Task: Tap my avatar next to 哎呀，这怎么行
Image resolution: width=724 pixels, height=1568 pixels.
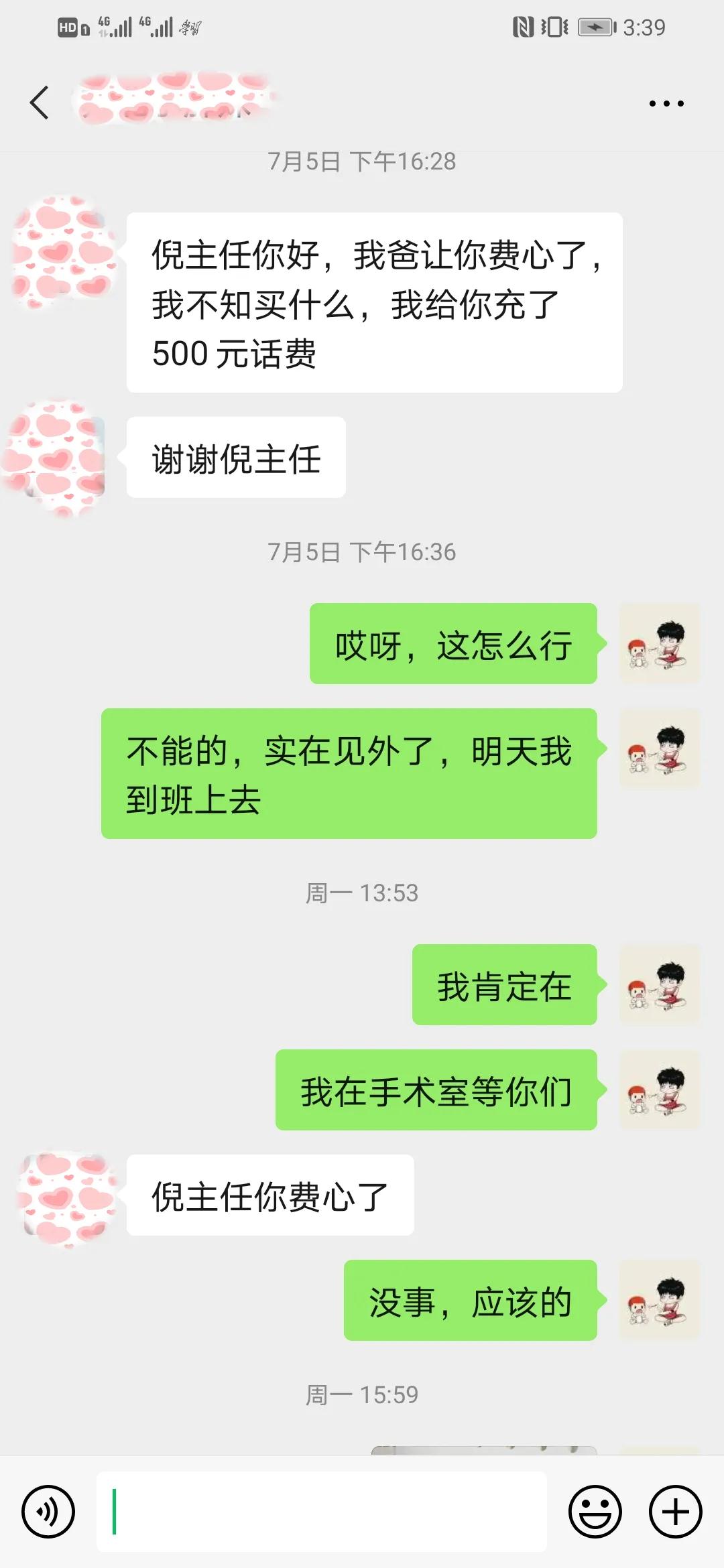Action: click(659, 644)
